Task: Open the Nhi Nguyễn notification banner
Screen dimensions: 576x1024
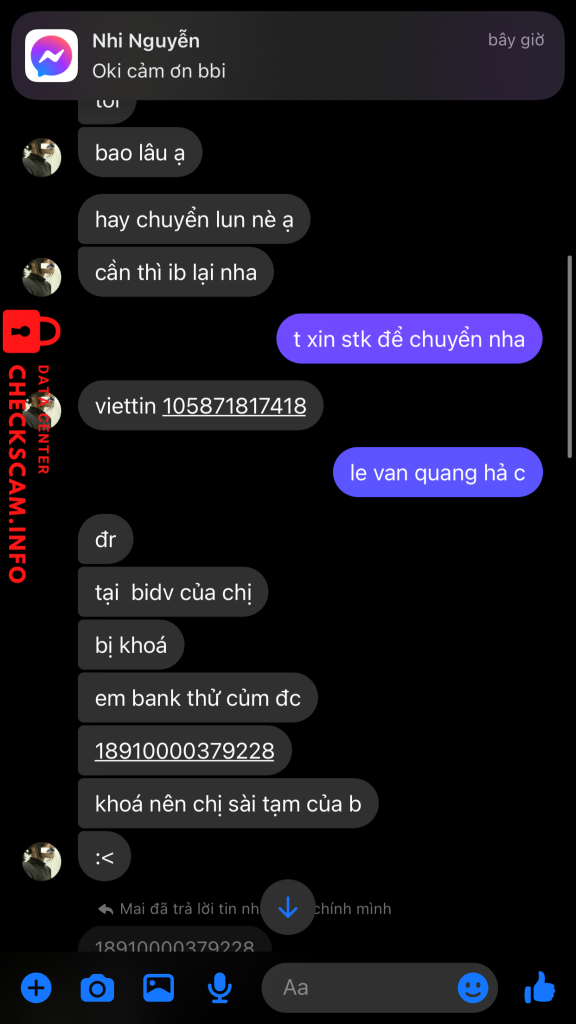Action: [288, 56]
